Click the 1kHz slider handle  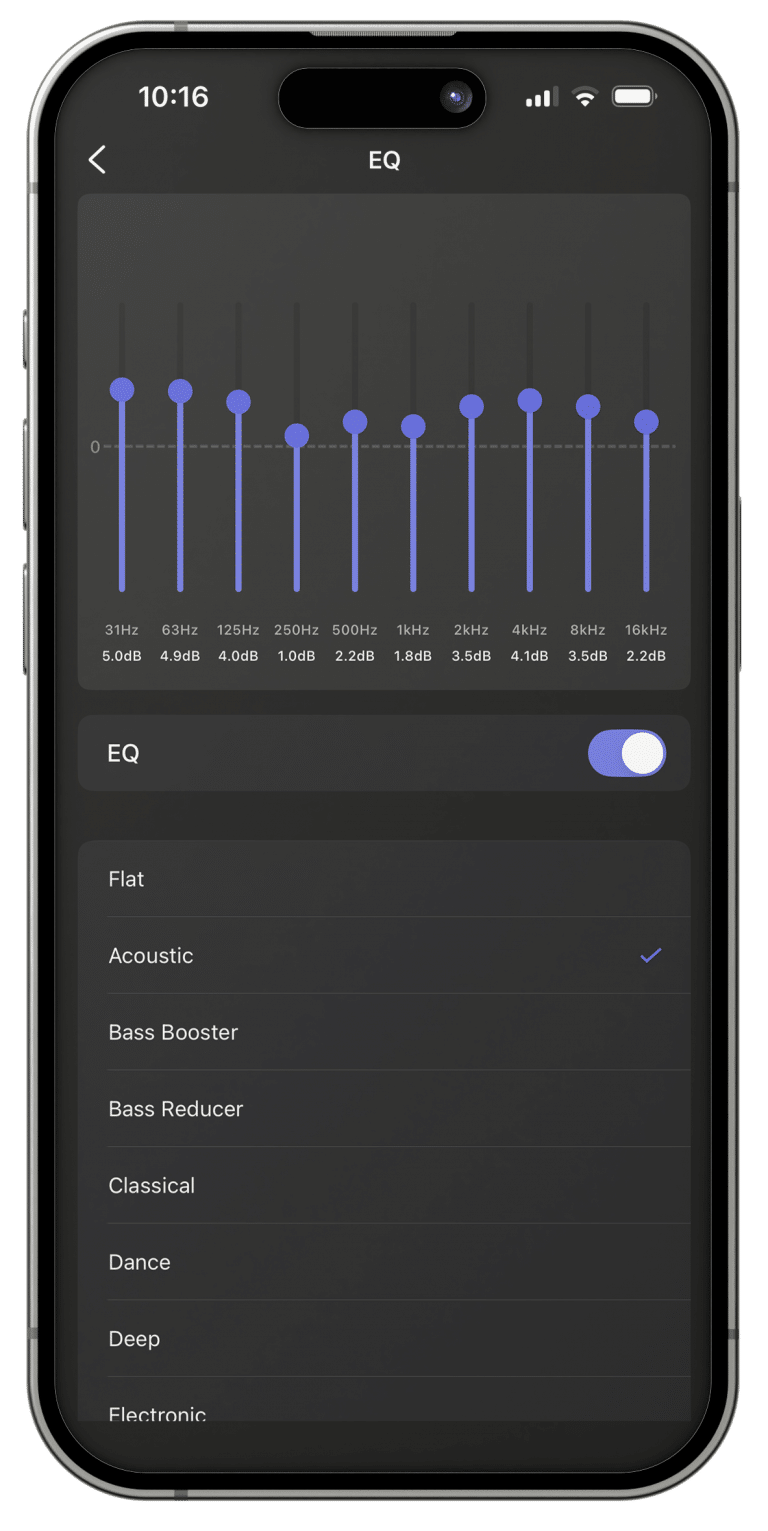412,425
